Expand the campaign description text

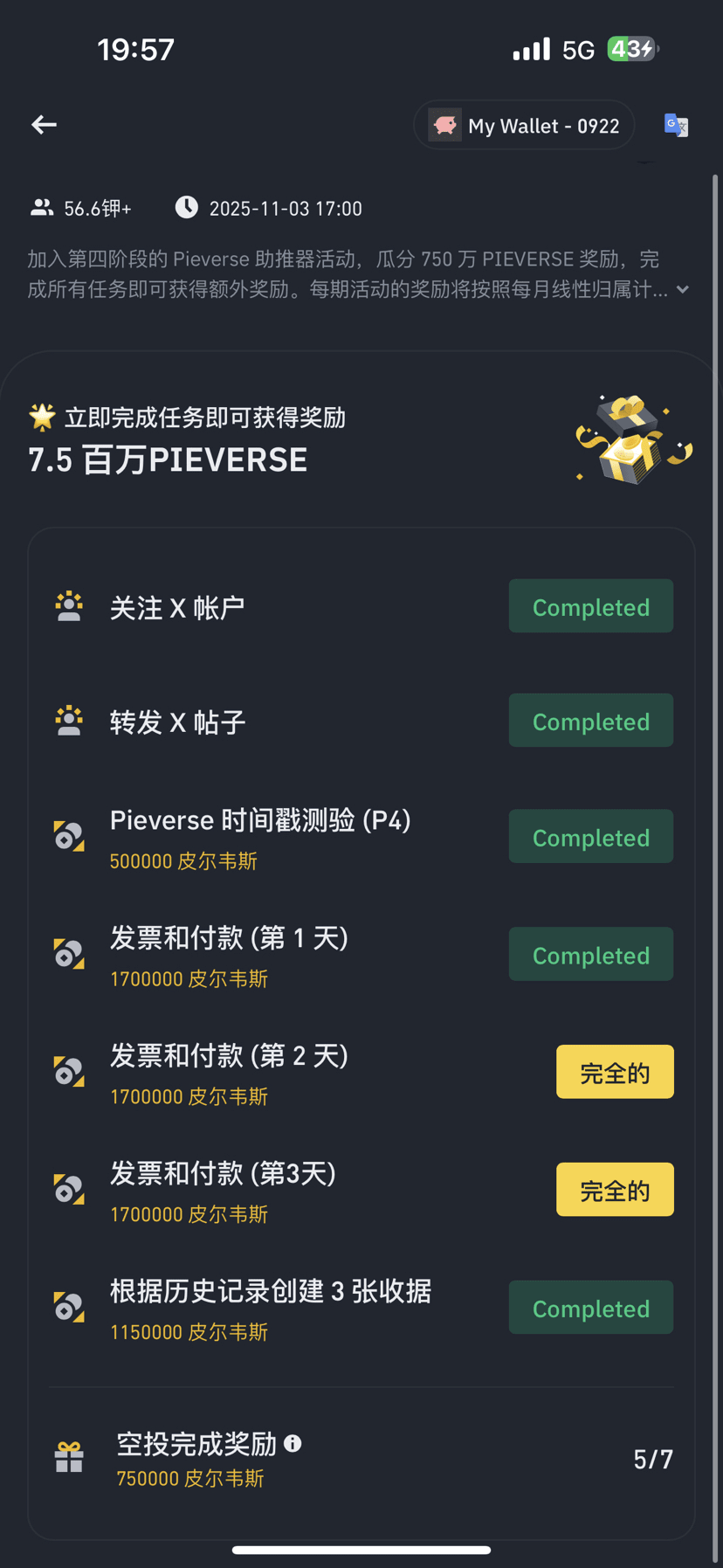pos(683,289)
